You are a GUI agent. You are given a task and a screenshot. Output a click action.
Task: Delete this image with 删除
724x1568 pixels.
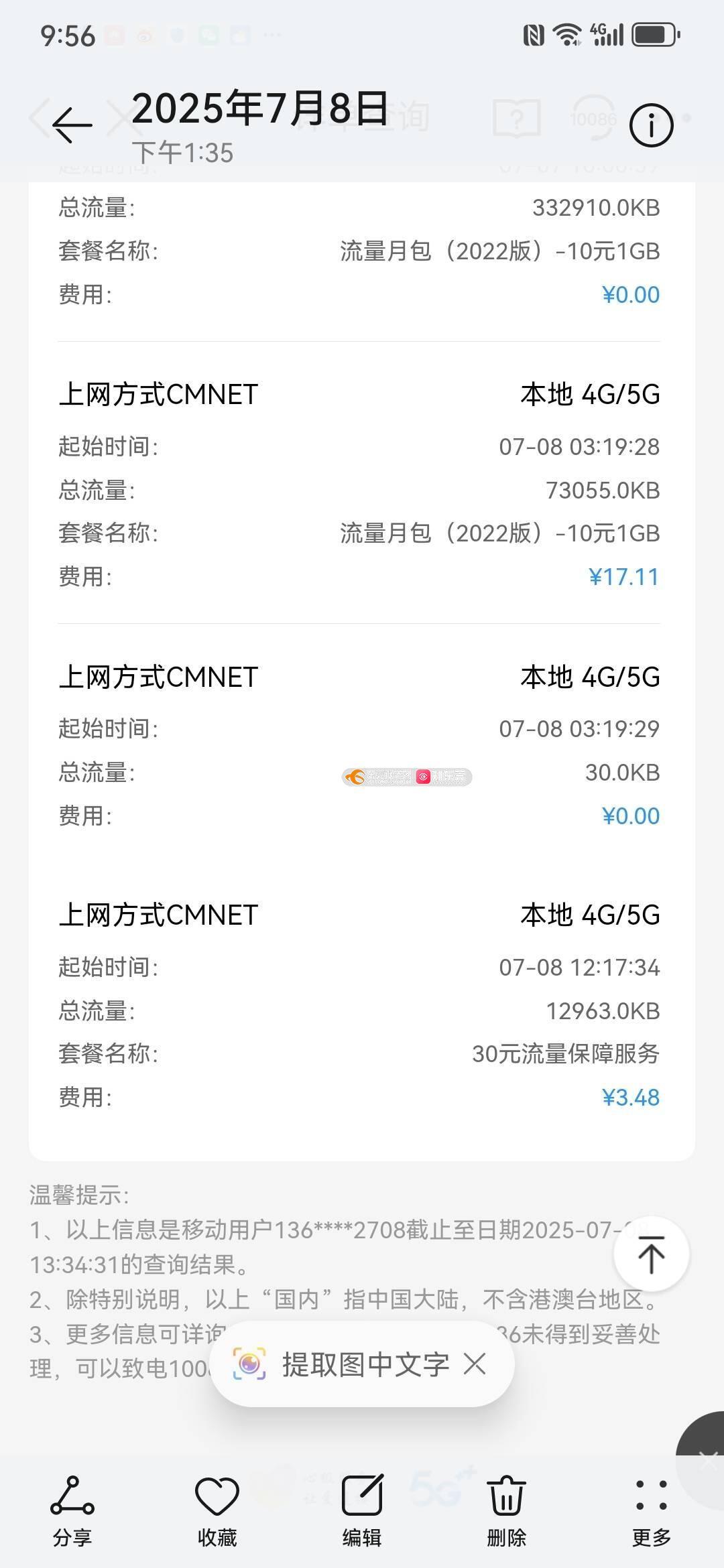pos(507,1511)
